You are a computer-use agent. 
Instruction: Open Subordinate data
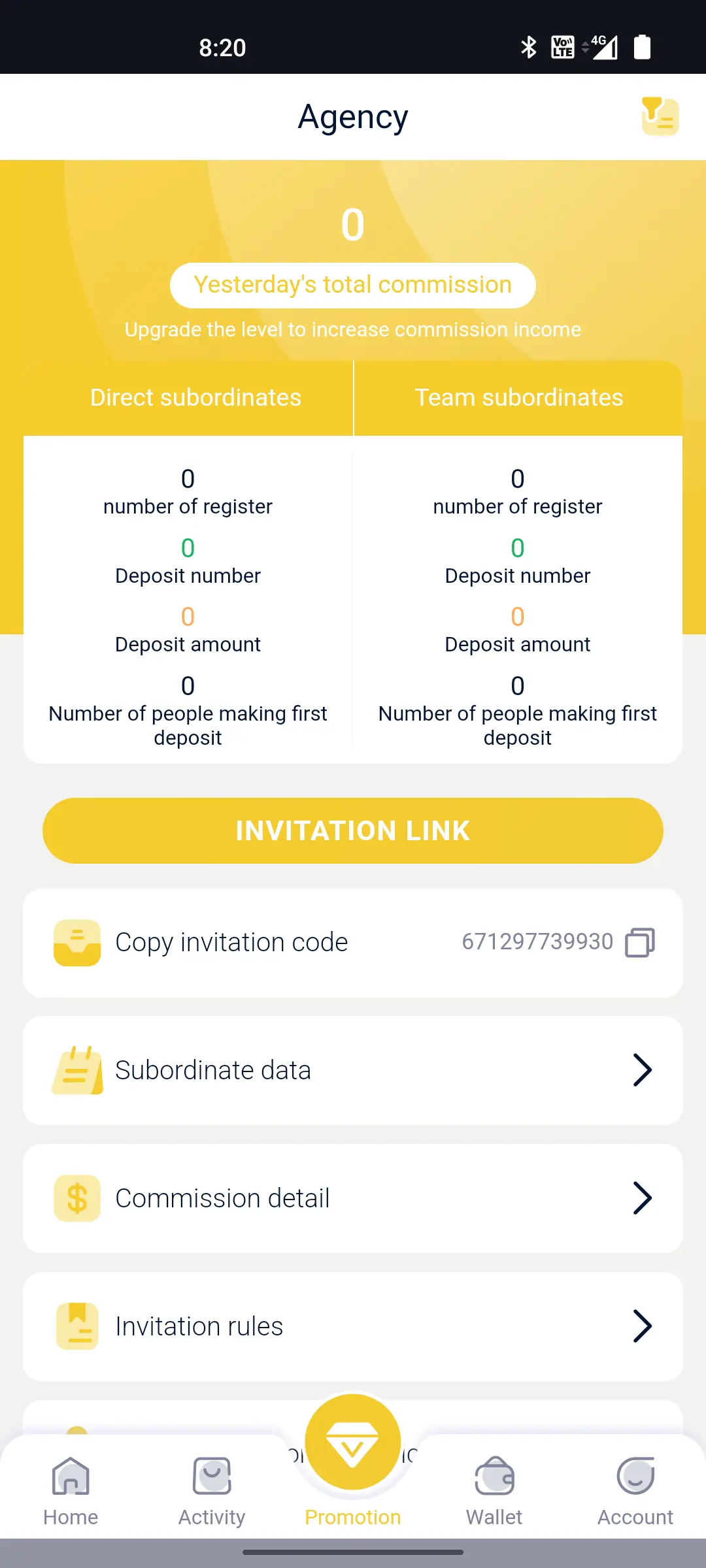tap(353, 1070)
